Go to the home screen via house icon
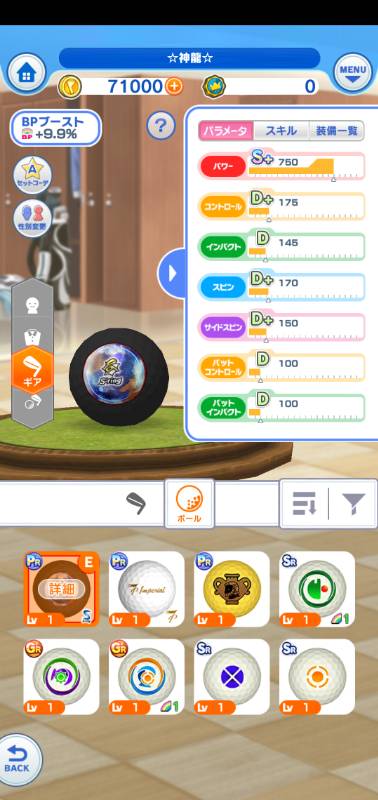 [x=25, y=73]
